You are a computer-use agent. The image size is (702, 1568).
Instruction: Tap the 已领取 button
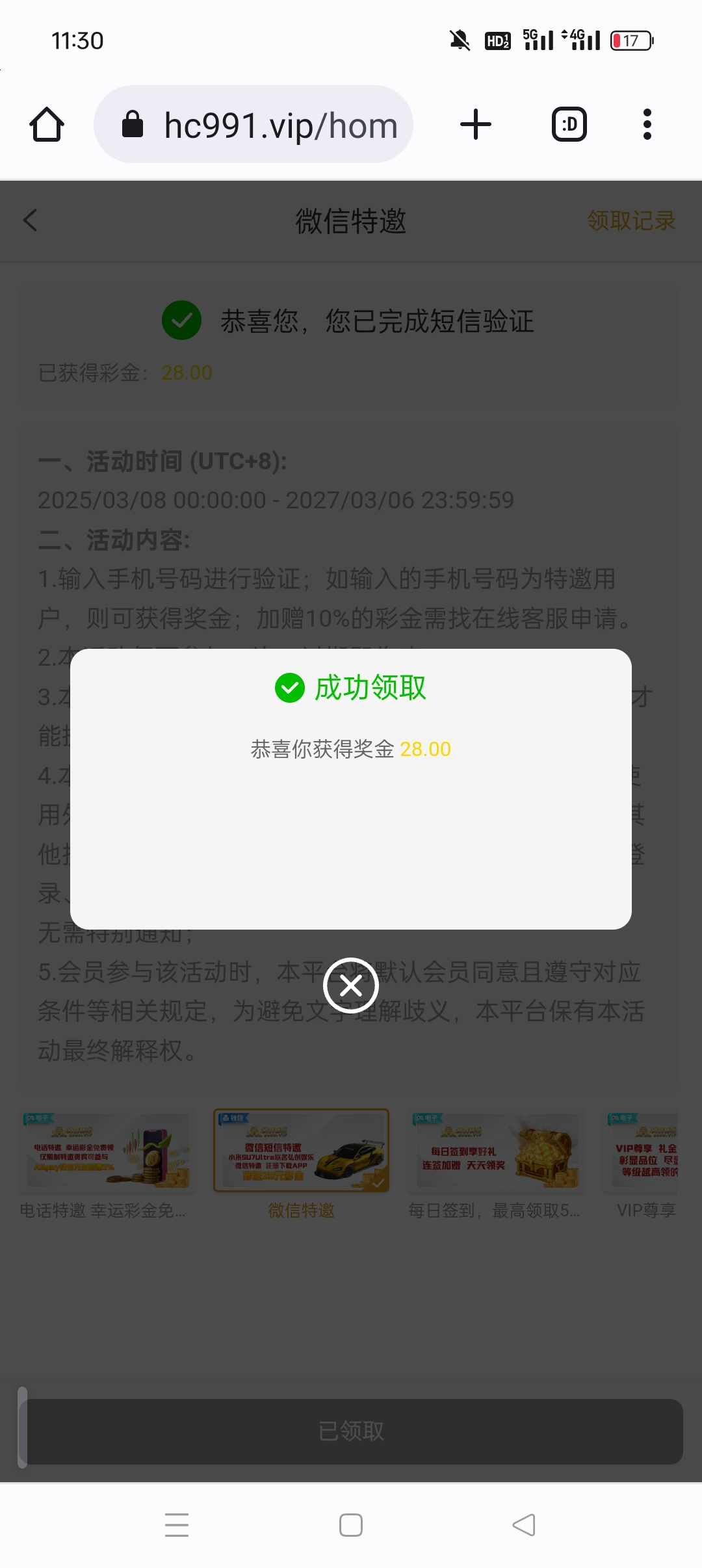(351, 1431)
